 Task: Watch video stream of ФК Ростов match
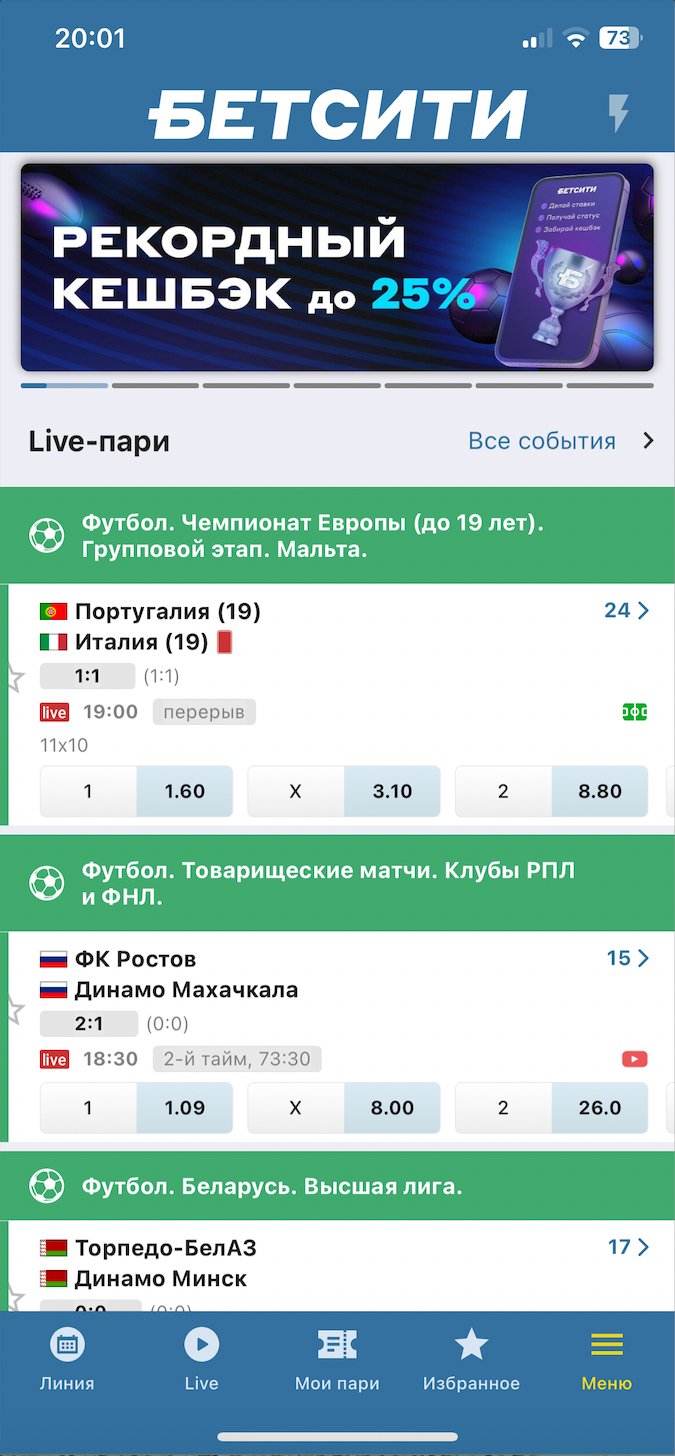point(634,1059)
